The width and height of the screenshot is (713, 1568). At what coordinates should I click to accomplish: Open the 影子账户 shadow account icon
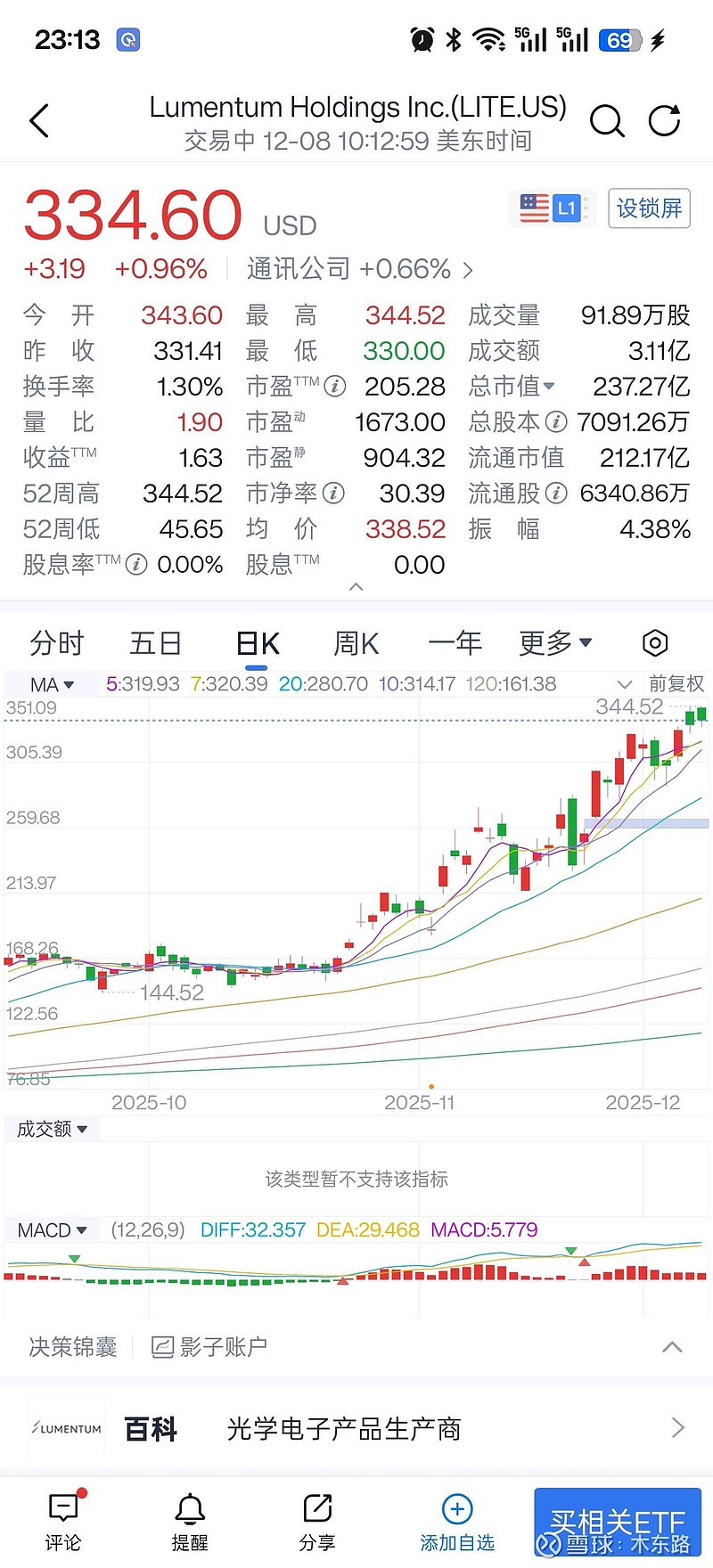[x=162, y=1348]
